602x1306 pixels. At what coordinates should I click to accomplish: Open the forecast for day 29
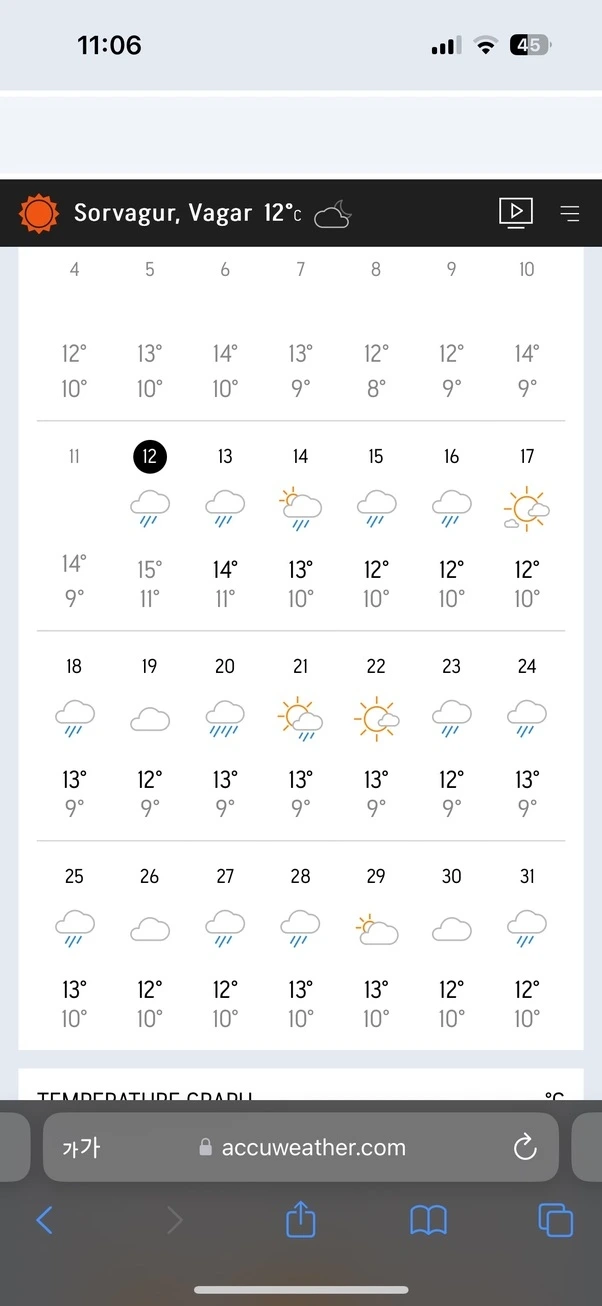tap(376, 946)
